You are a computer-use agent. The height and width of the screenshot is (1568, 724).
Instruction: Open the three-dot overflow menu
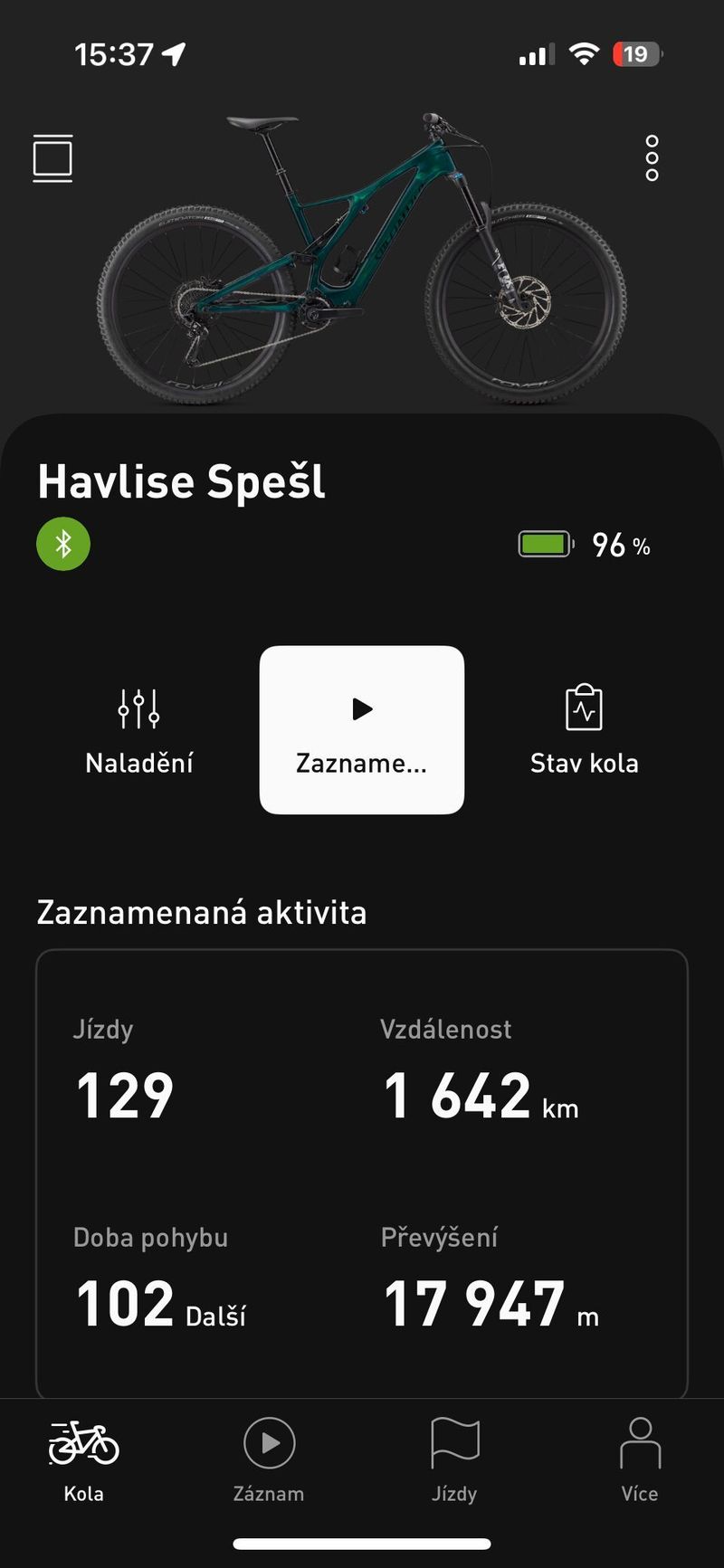(x=652, y=158)
